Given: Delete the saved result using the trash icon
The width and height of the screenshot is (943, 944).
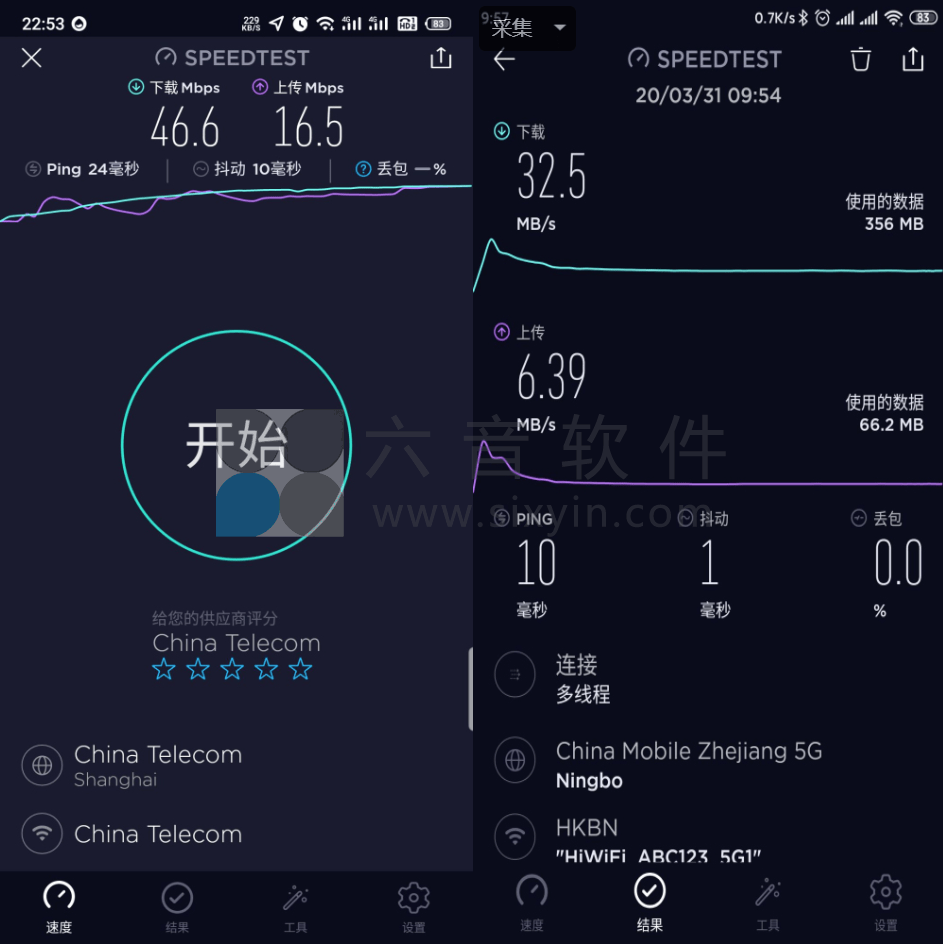Looking at the screenshot, I should 860,60.
